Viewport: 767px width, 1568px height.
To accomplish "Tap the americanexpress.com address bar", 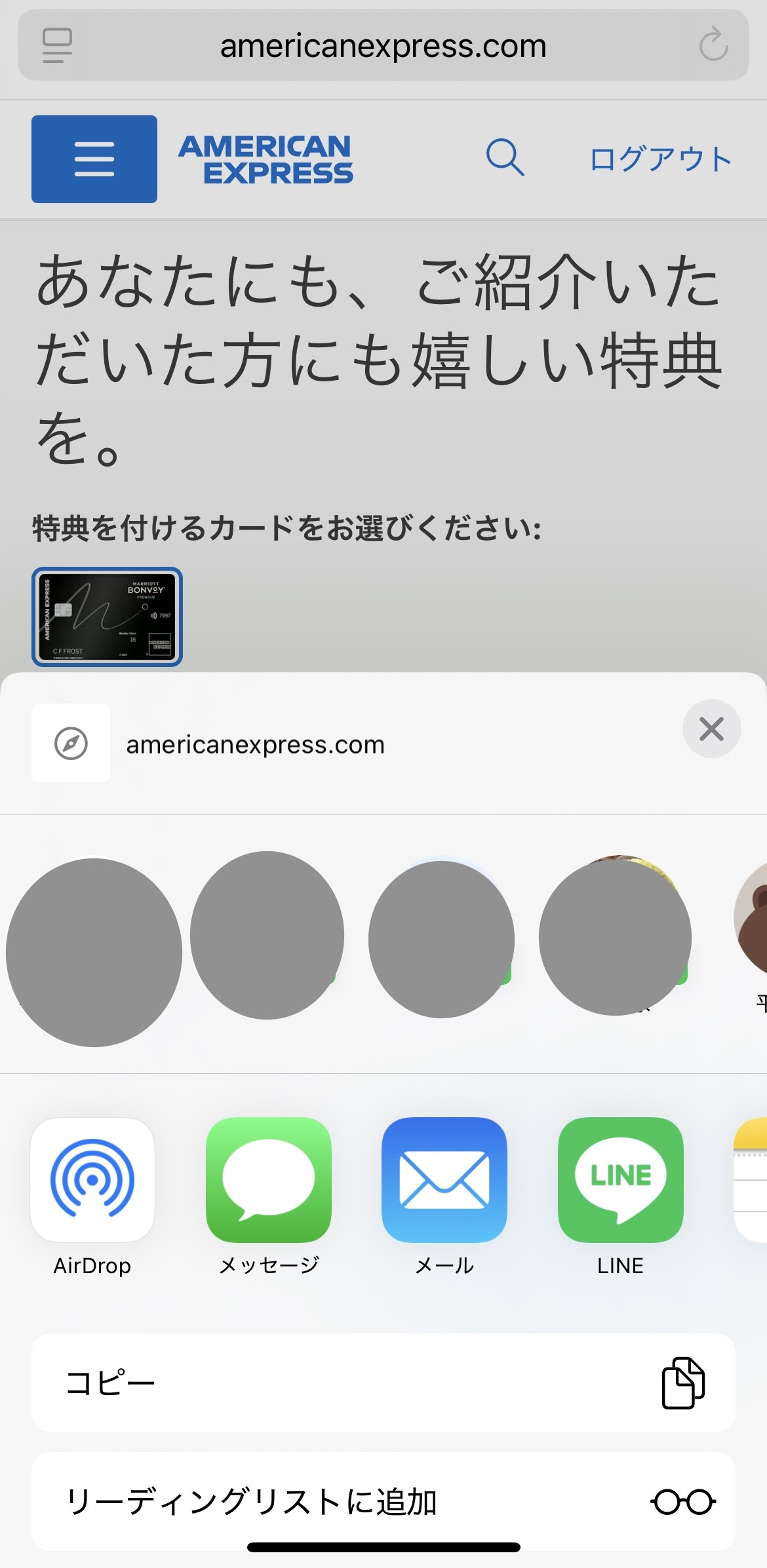I will [x=383, y=46].
